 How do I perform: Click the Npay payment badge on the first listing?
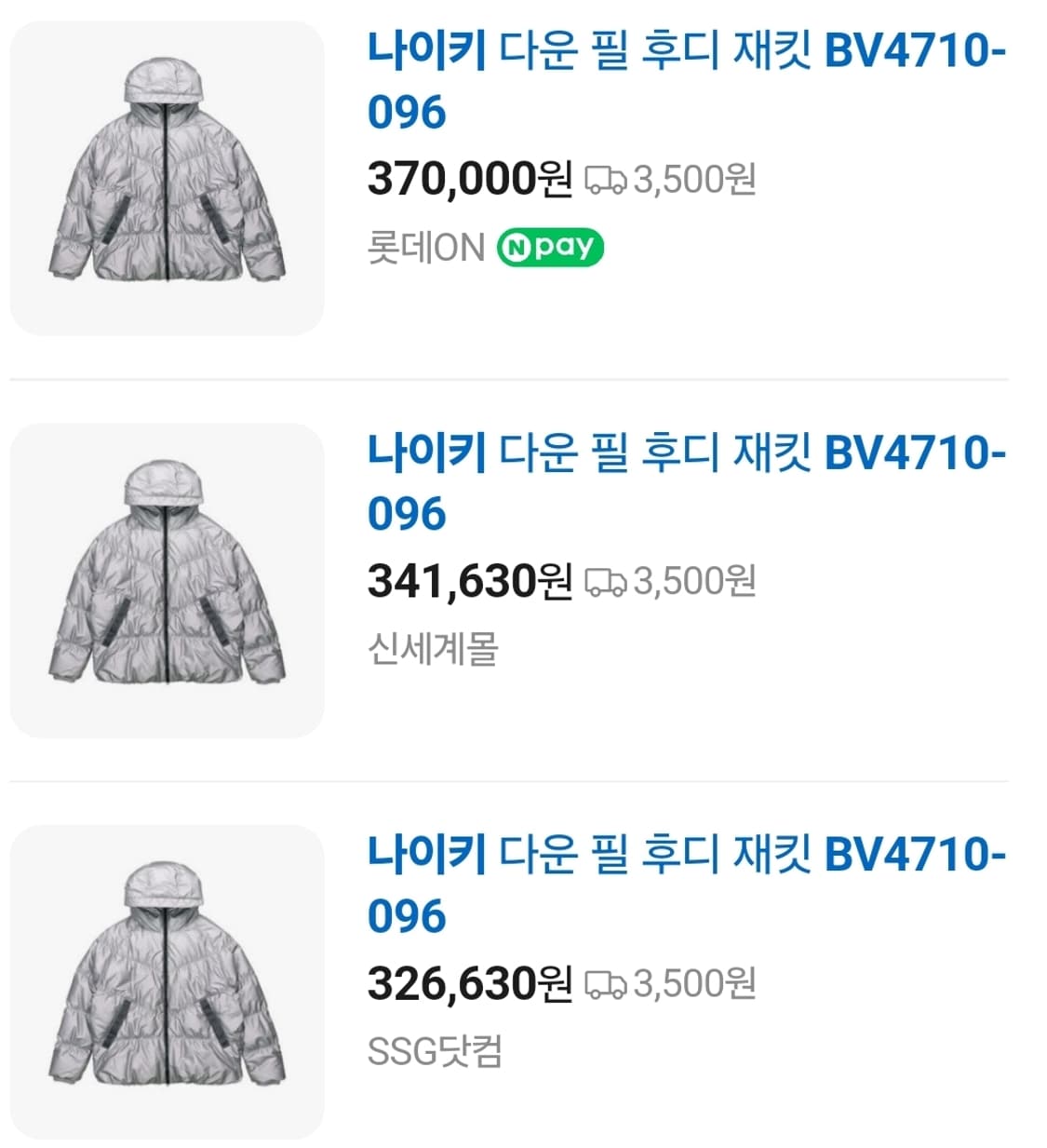click(x=551, y=246)
